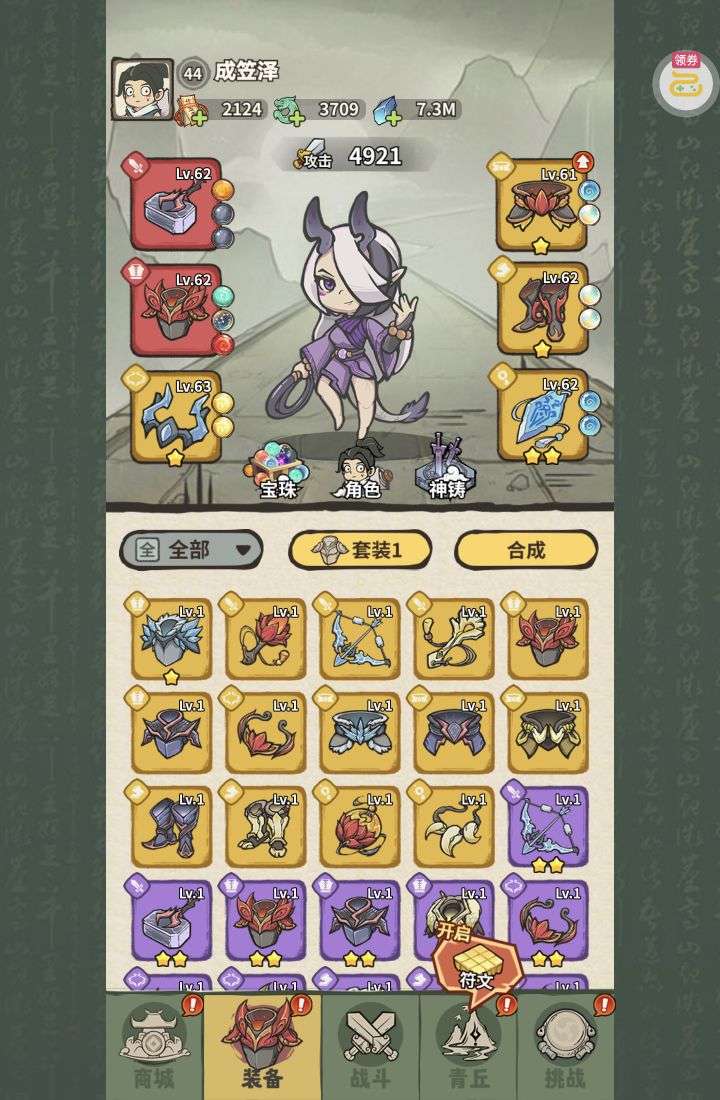Switch to the 挑战 challenge tab
The image size is (720, 1100).
pyautogui.click(x=563, y=1048)
